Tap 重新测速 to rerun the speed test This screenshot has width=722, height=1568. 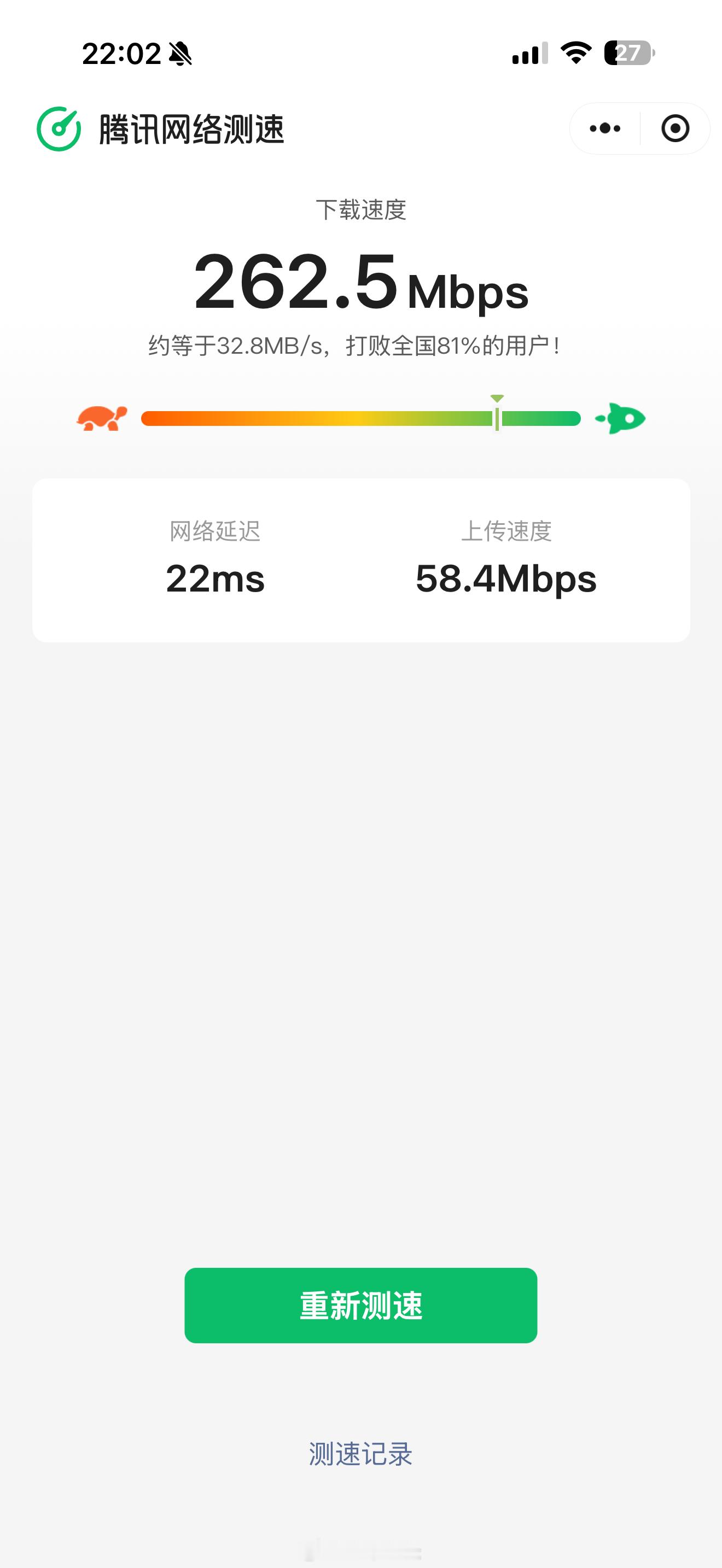click(x=361, y=1305)
